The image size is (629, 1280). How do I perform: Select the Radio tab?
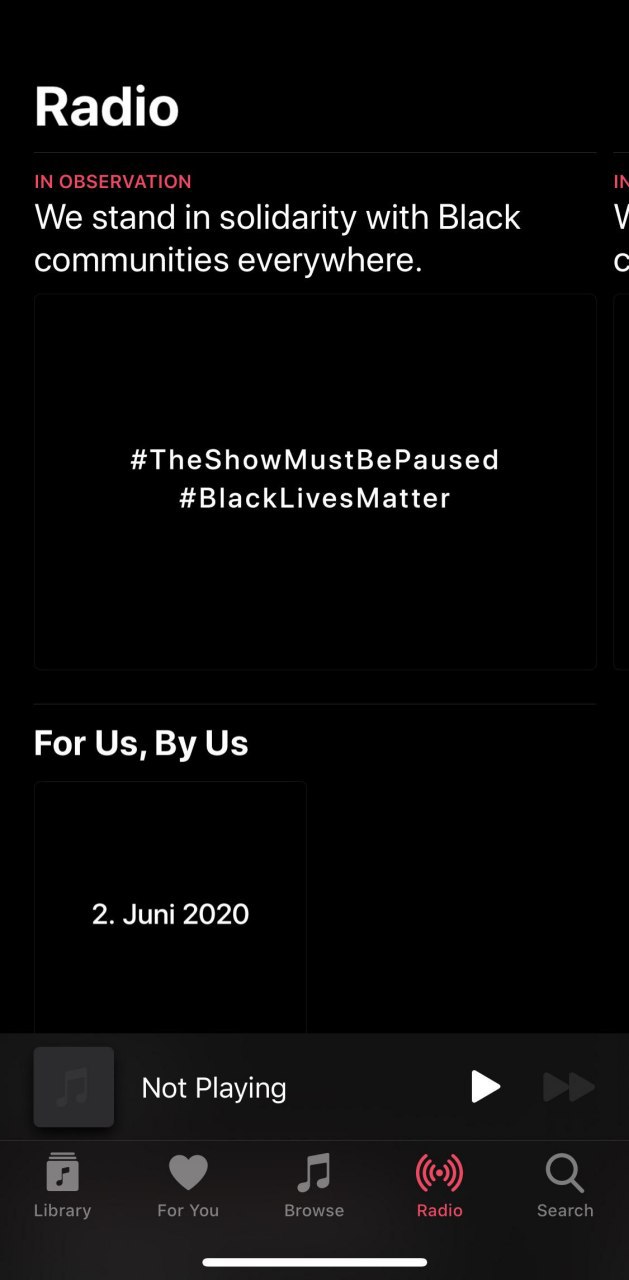[x=440, y=1186]
